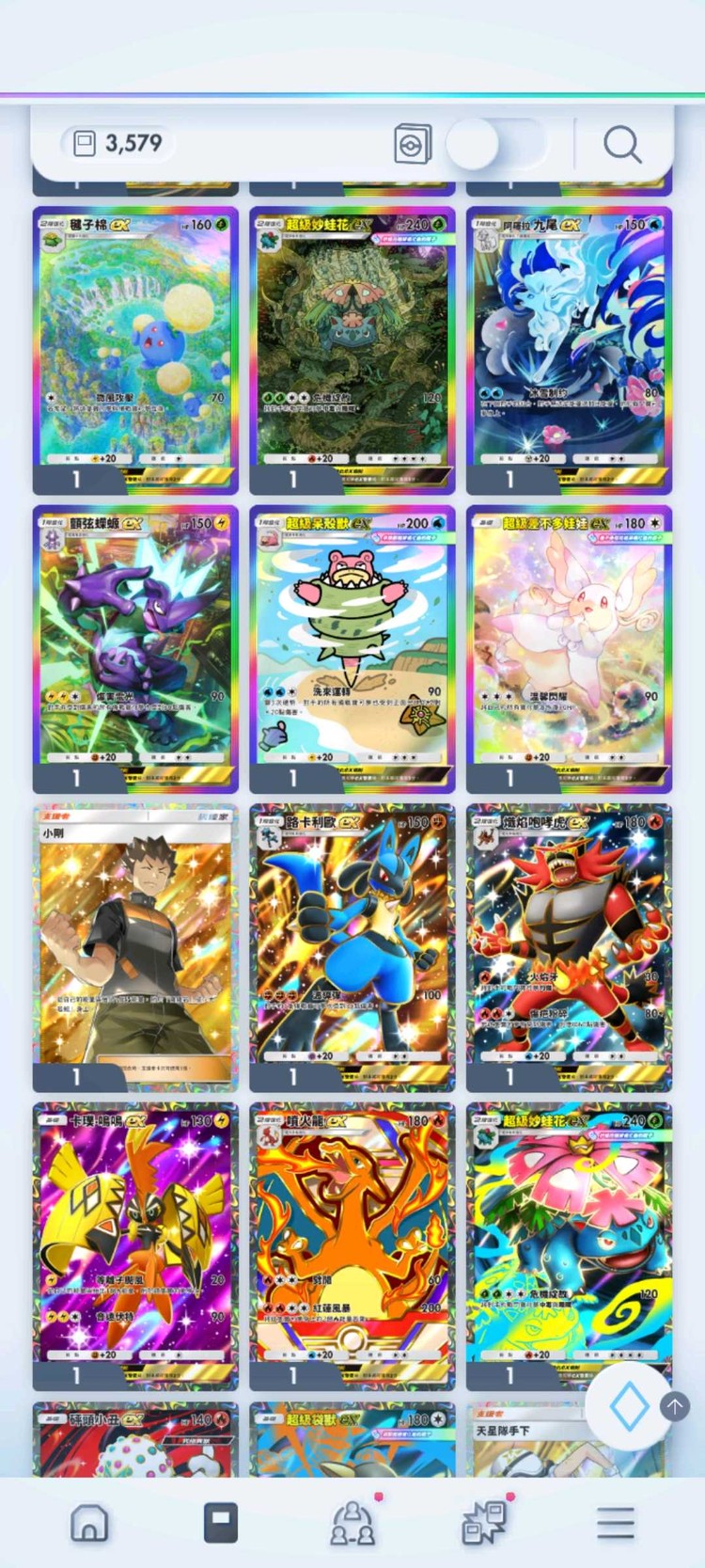Flip the card display toggle switch

tap(495, 144)
